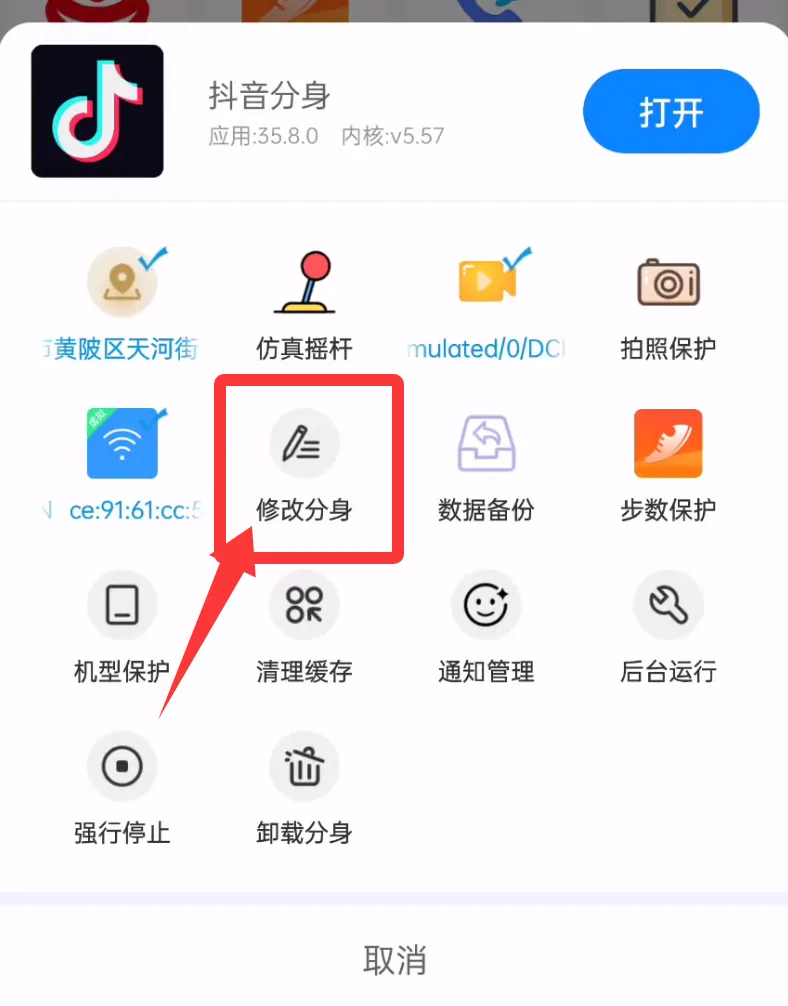This screenshot has width=788, height=1006.
Task: Tap the blue 打开 button
Action: click(x=671, y=111)
